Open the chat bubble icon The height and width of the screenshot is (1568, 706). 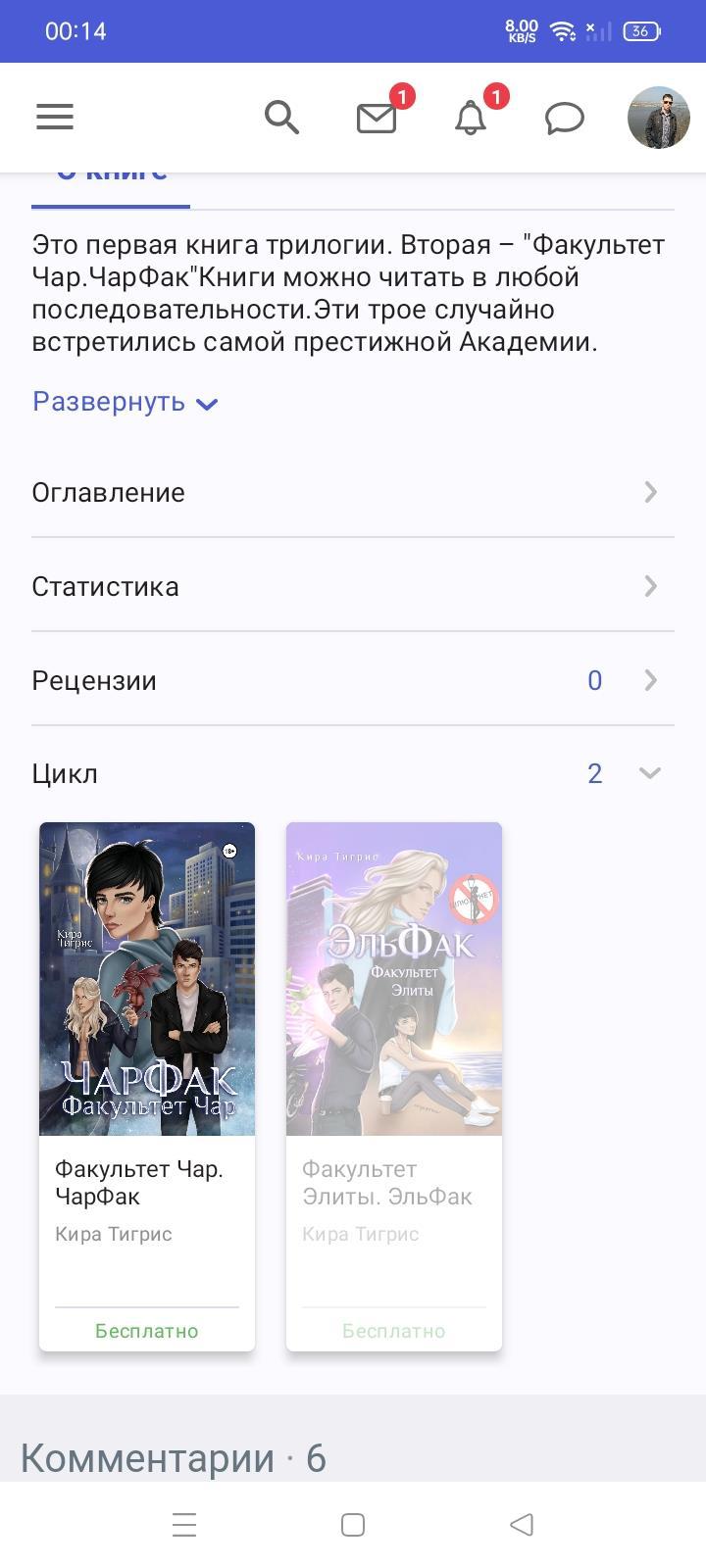pos(564,119)
